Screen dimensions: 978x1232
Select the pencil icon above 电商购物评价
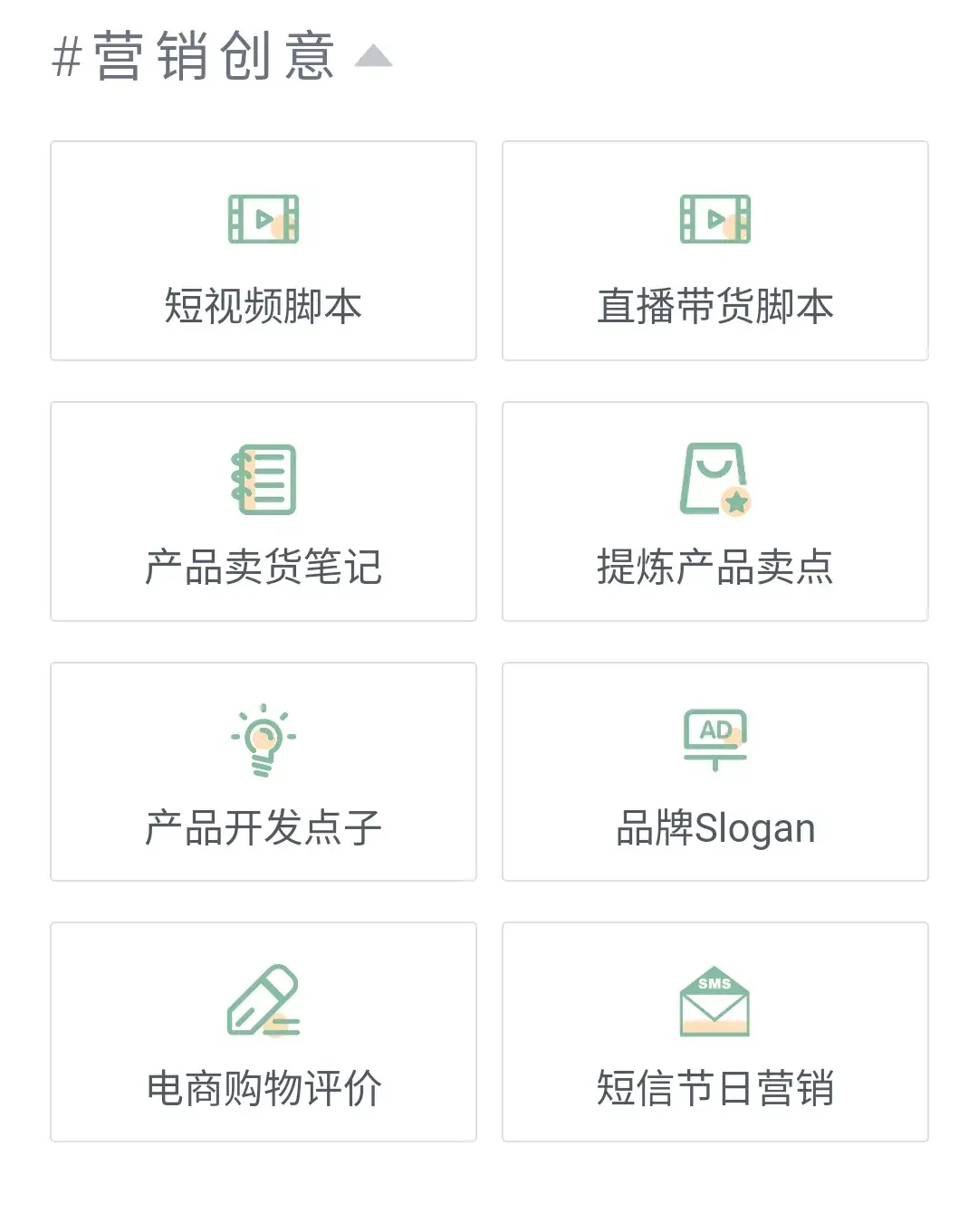point(264,1000)
